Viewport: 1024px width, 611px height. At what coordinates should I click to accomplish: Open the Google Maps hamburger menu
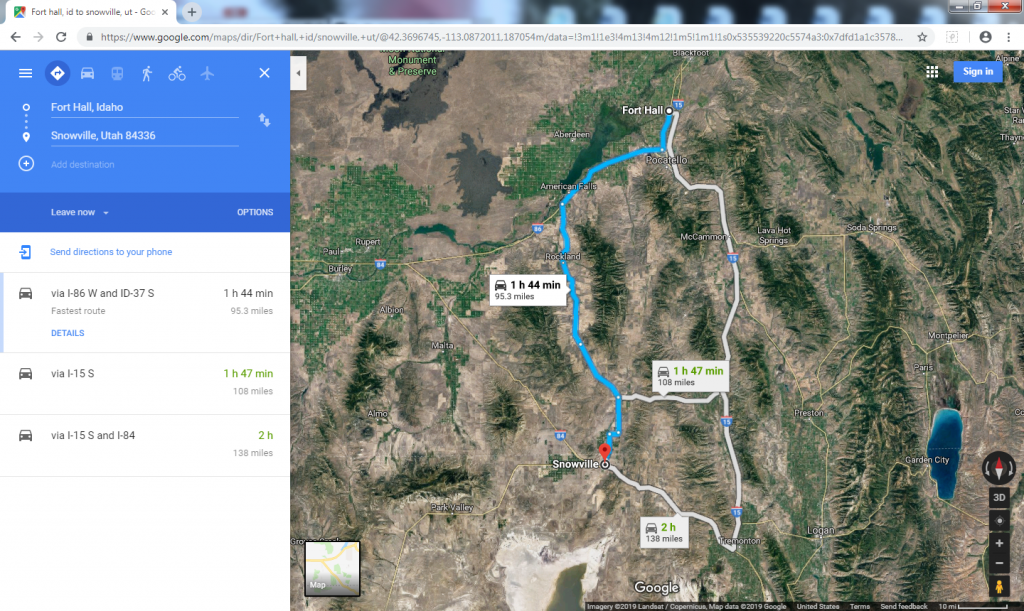click(25, 73)
